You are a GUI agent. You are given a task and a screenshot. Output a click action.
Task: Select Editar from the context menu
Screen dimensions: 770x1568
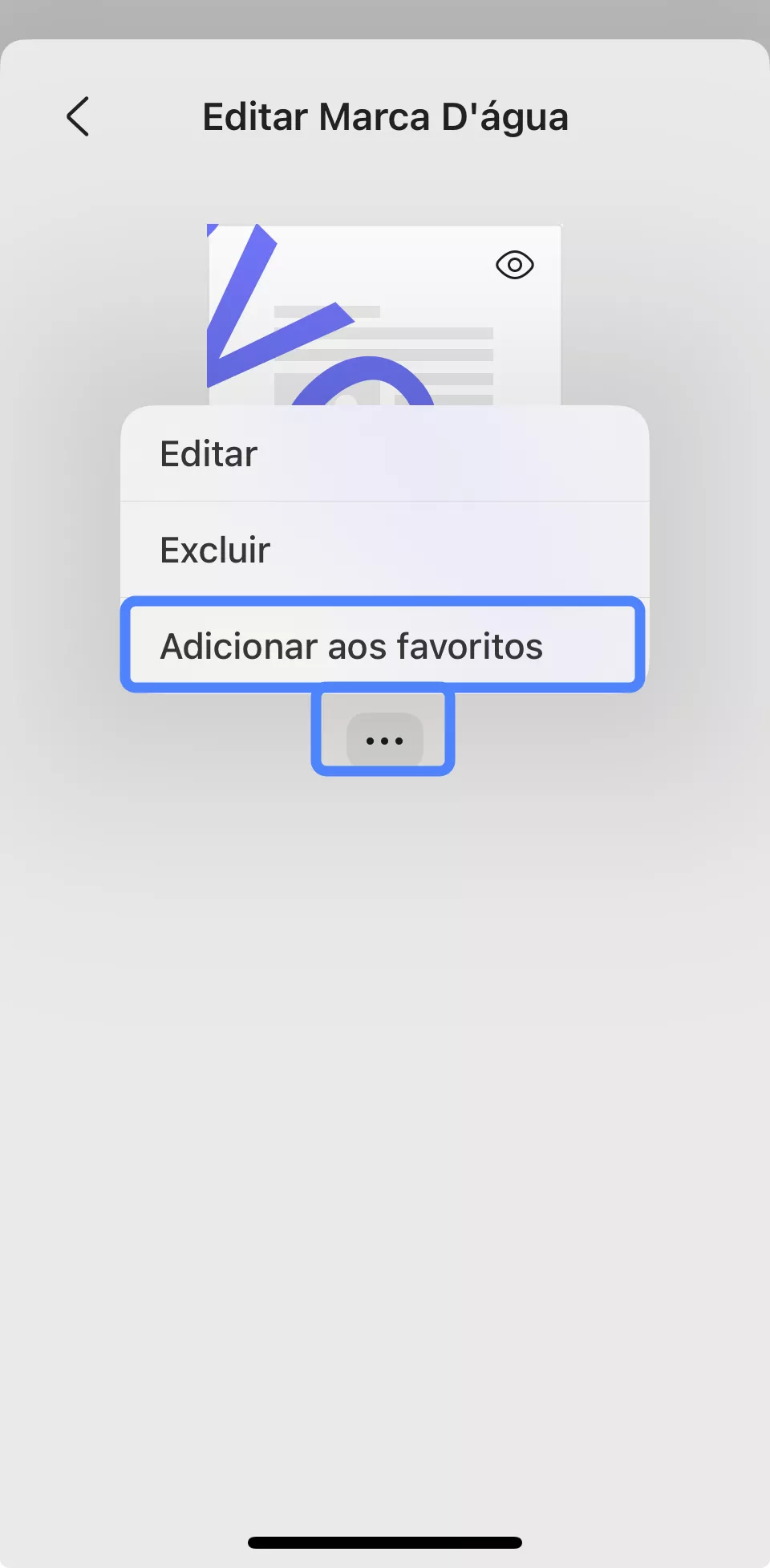tap(383, 453)
